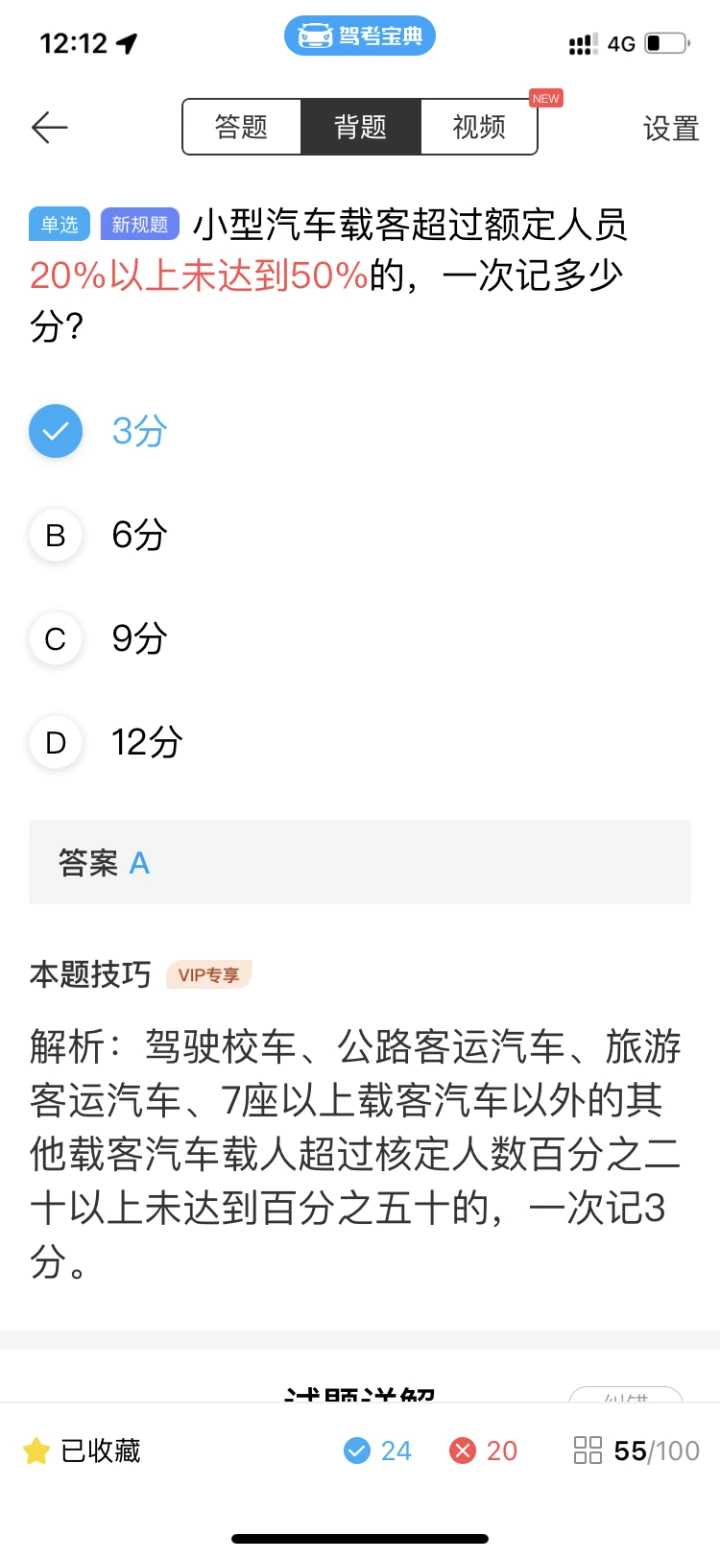
Task: Tap the 驾考宝典 pill at top
Action: [360, 36]
